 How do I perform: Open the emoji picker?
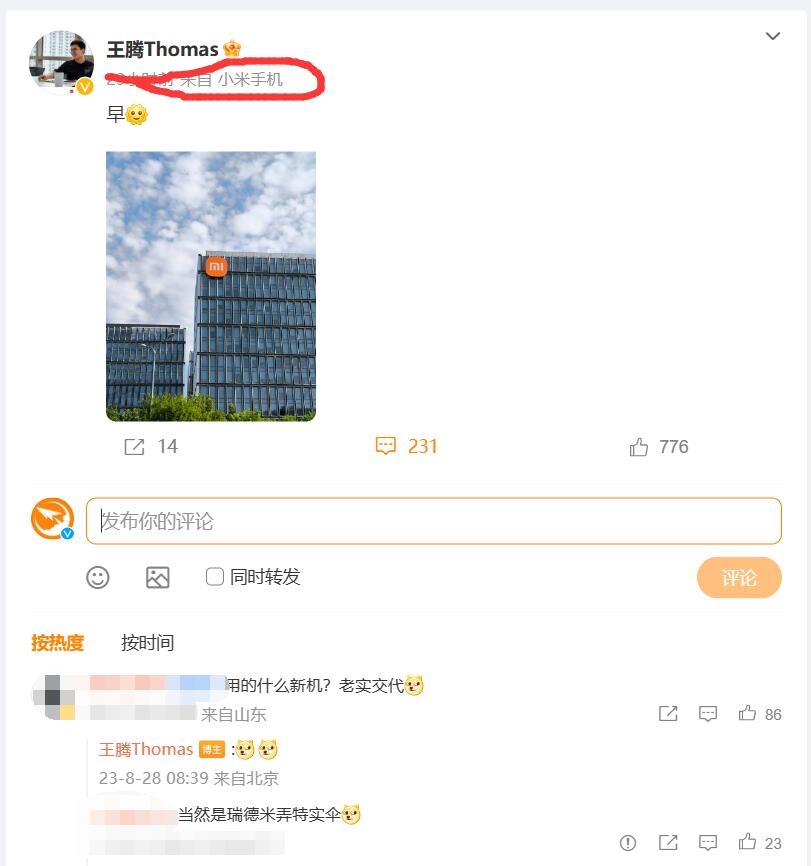97,577
